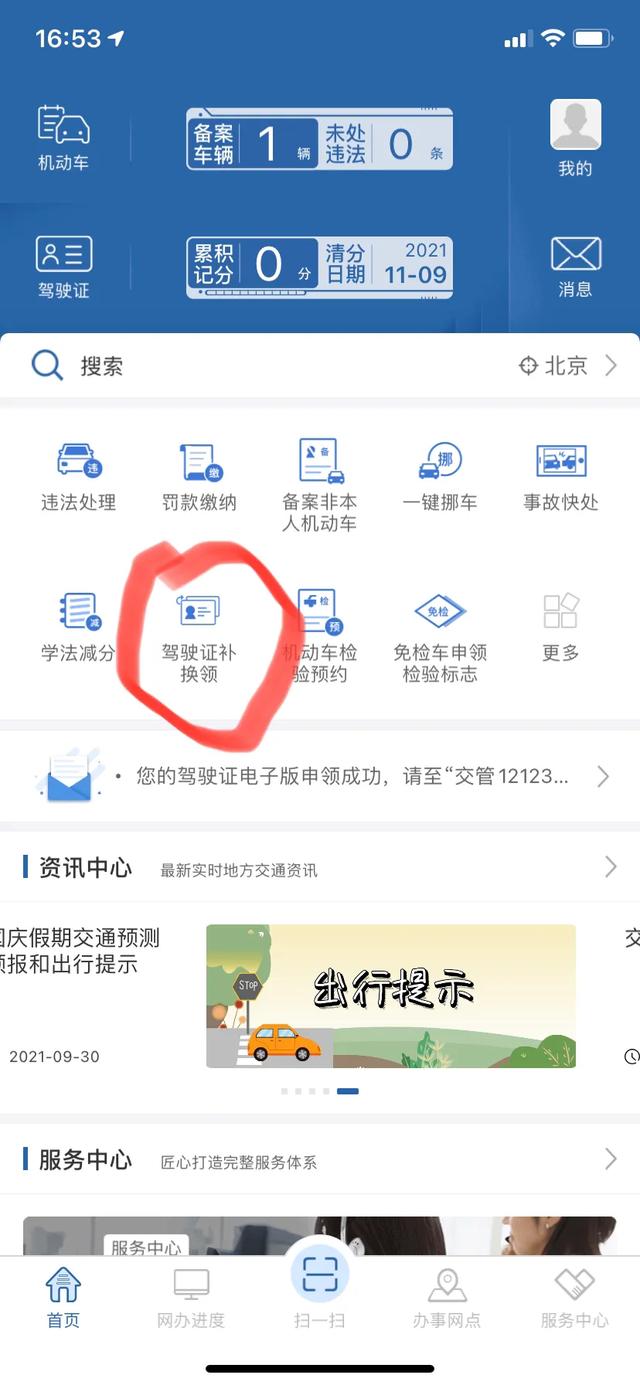640x1385 pixels.
Task: Open the 机动车 section
Action: (63, 137)
